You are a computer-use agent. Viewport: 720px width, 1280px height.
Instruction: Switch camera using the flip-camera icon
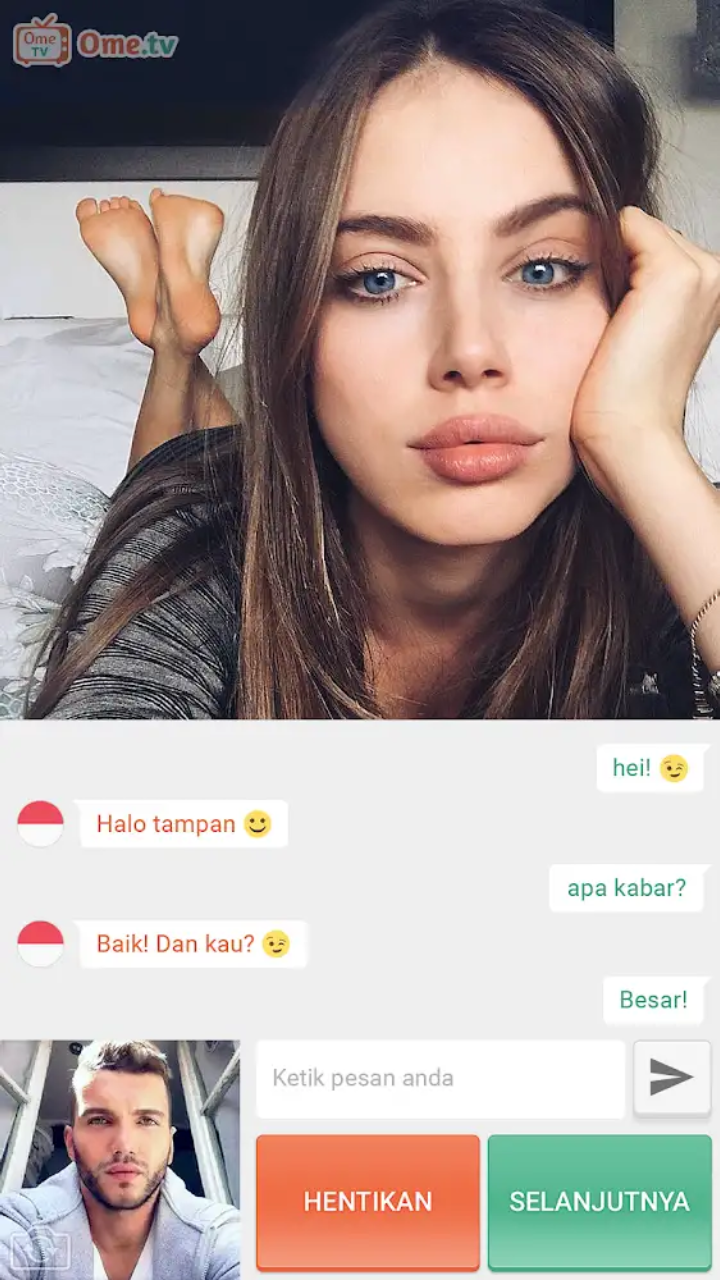(x=40, y=1249)
